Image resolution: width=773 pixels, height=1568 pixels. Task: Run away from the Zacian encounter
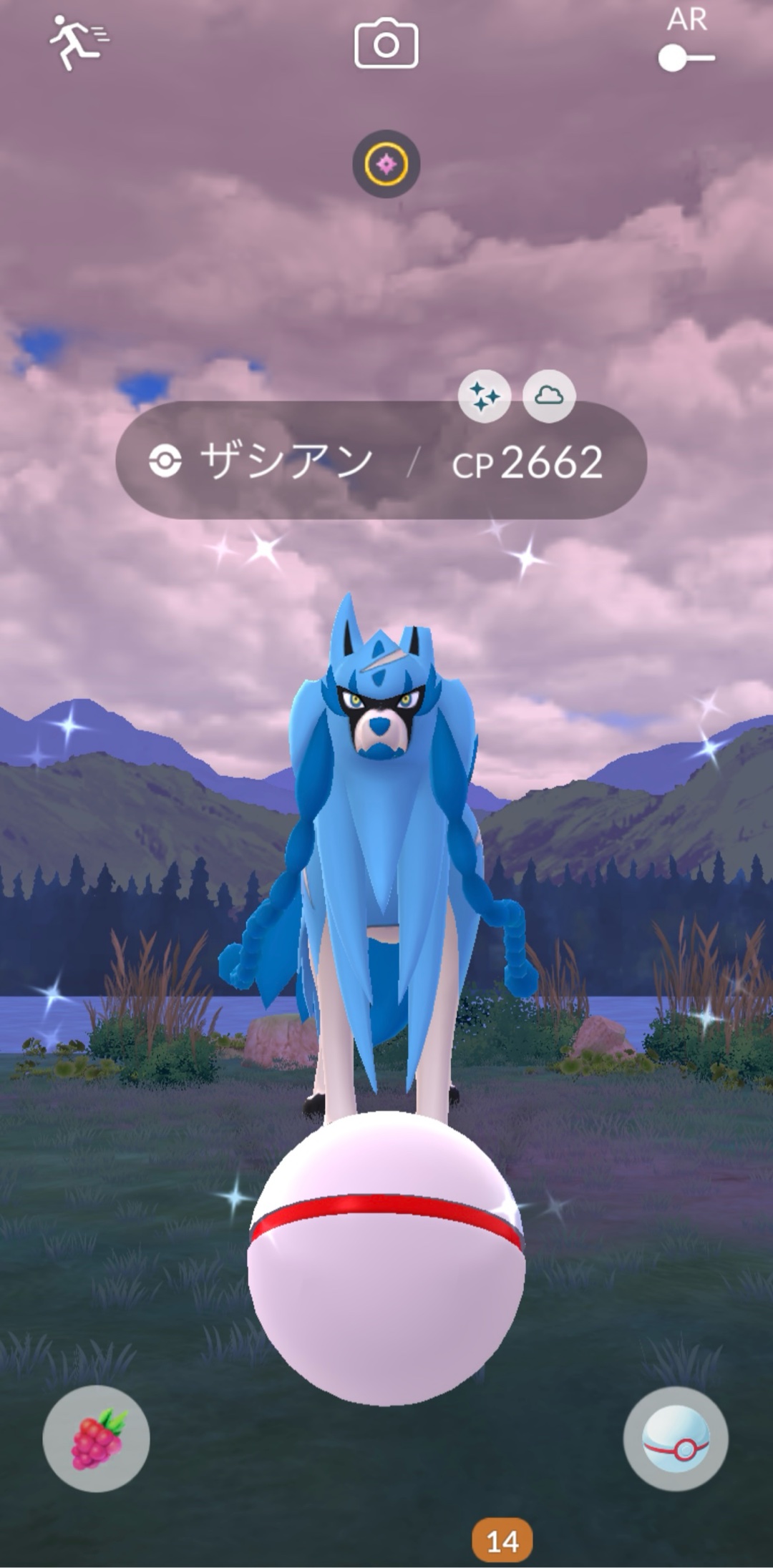coord(77,44)
